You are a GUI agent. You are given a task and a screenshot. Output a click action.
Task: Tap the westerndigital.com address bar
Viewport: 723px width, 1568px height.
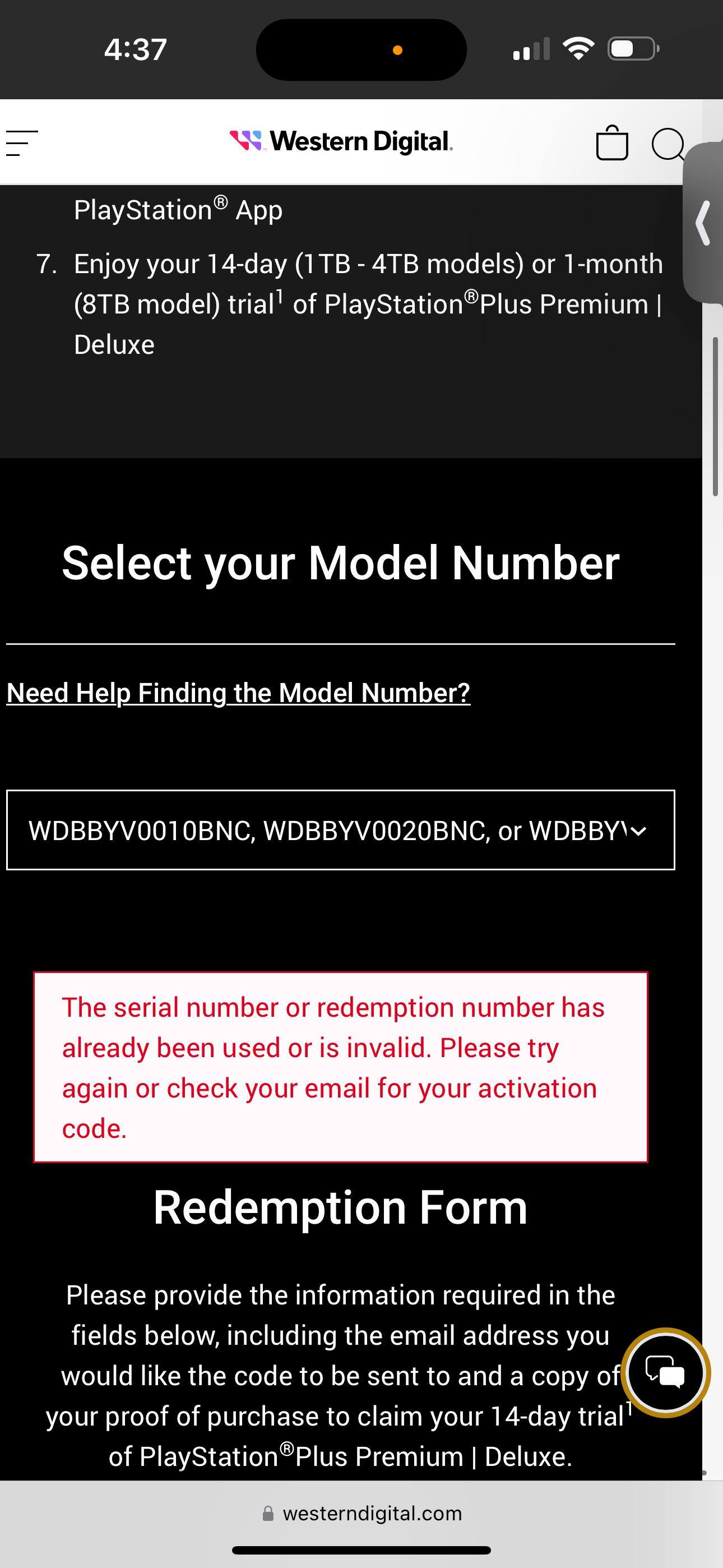click(x=361, y=1513)
